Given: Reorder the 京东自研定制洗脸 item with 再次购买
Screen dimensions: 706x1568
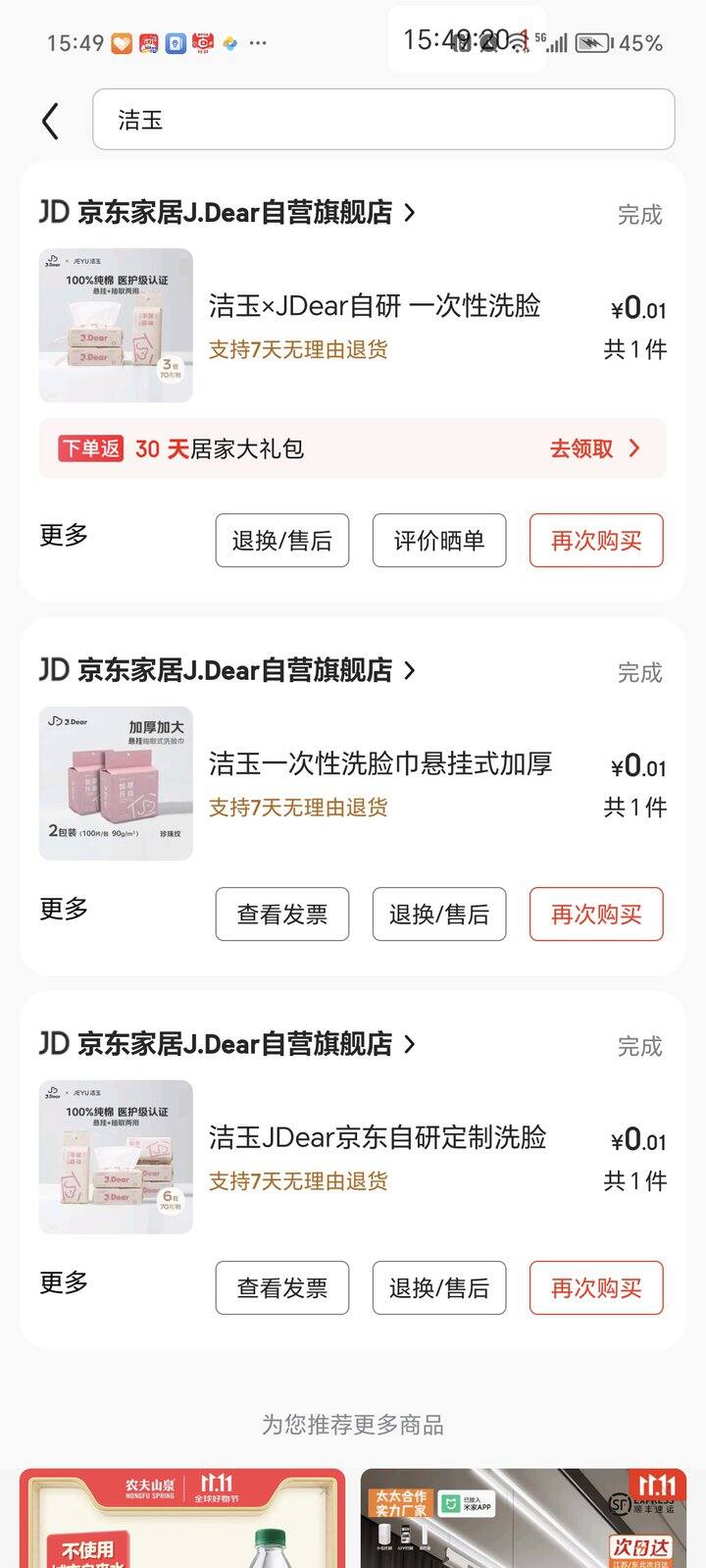Looking at the screenshot, I should (596, 1288).
